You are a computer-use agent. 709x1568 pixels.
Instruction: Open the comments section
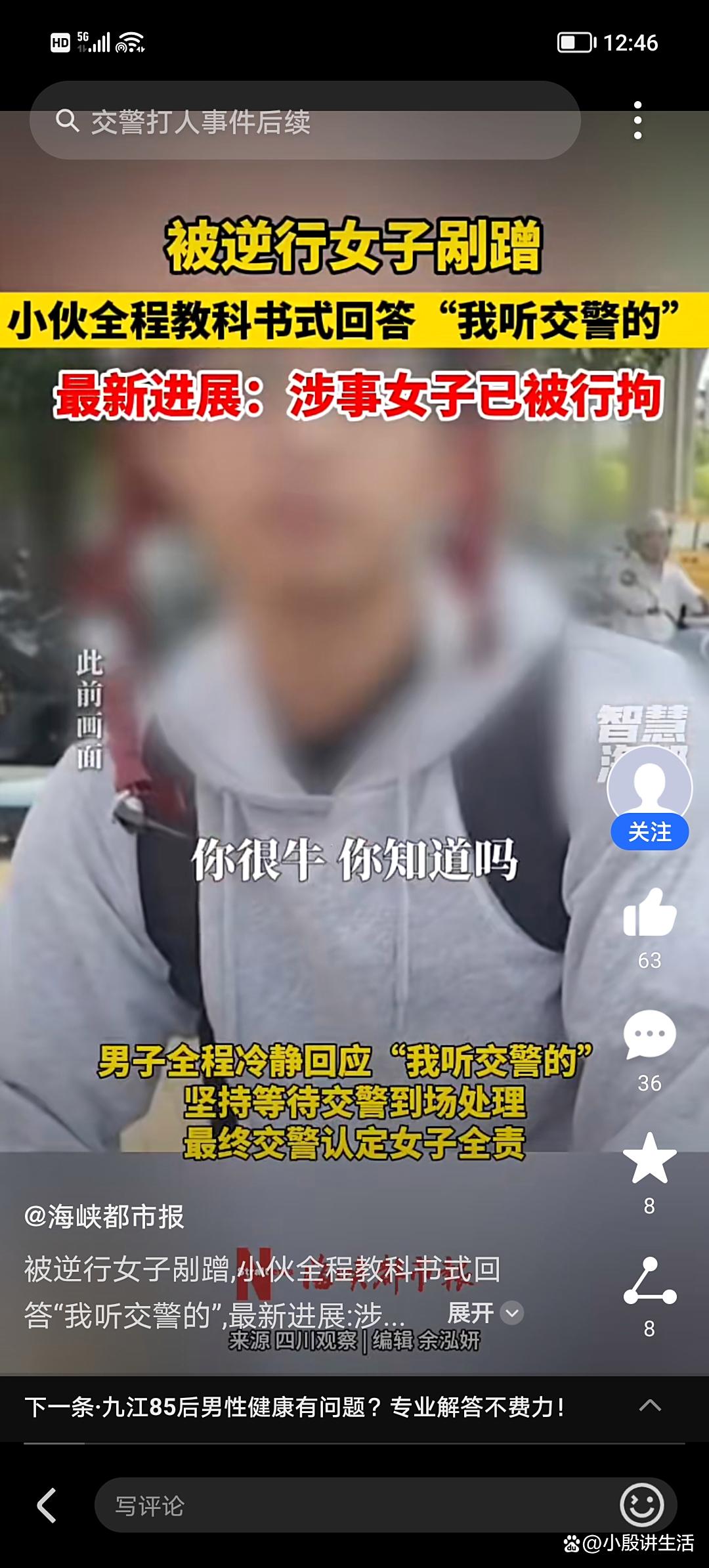[649, 1035]
